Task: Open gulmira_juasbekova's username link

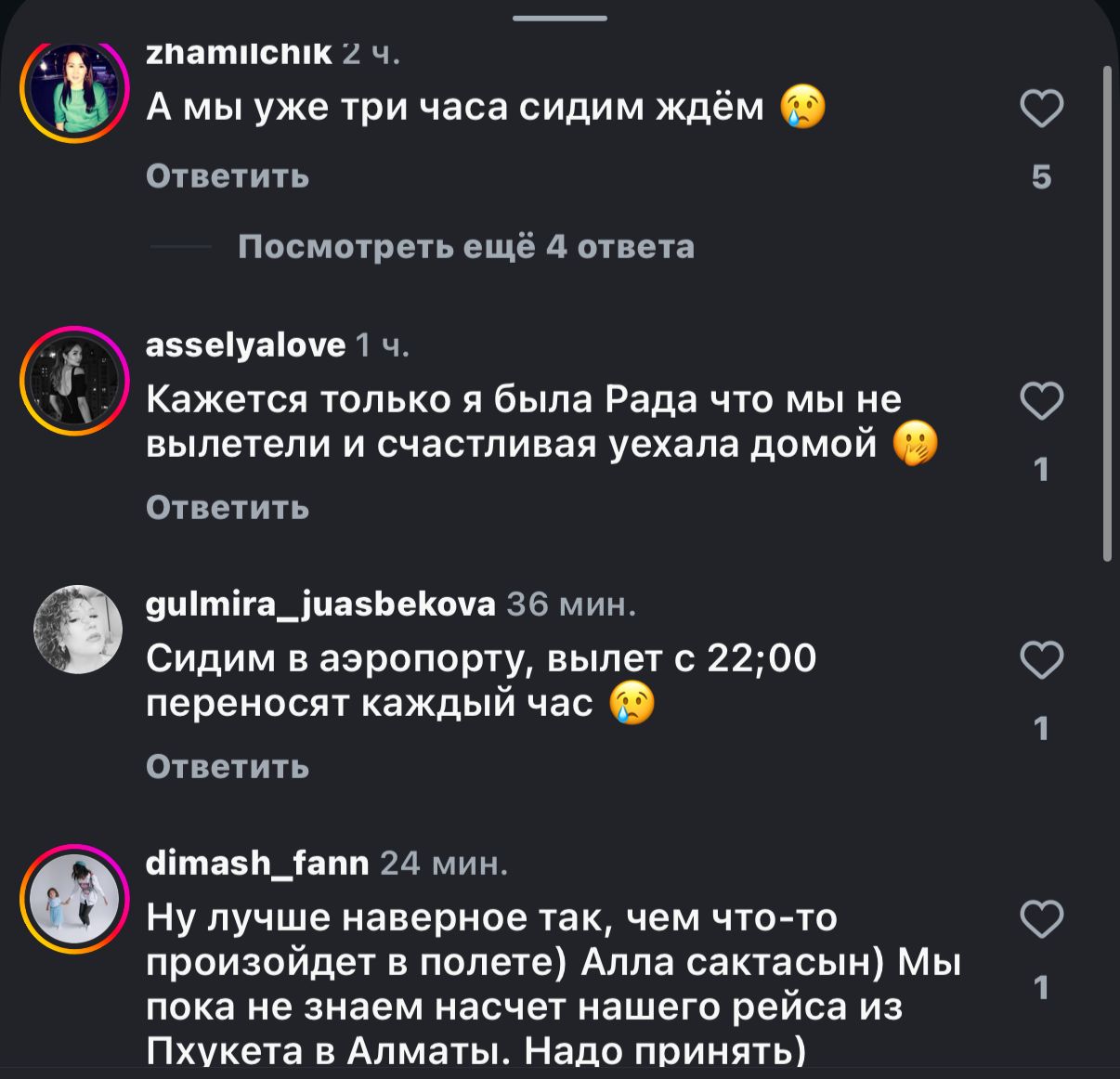Action: point(321,605)
